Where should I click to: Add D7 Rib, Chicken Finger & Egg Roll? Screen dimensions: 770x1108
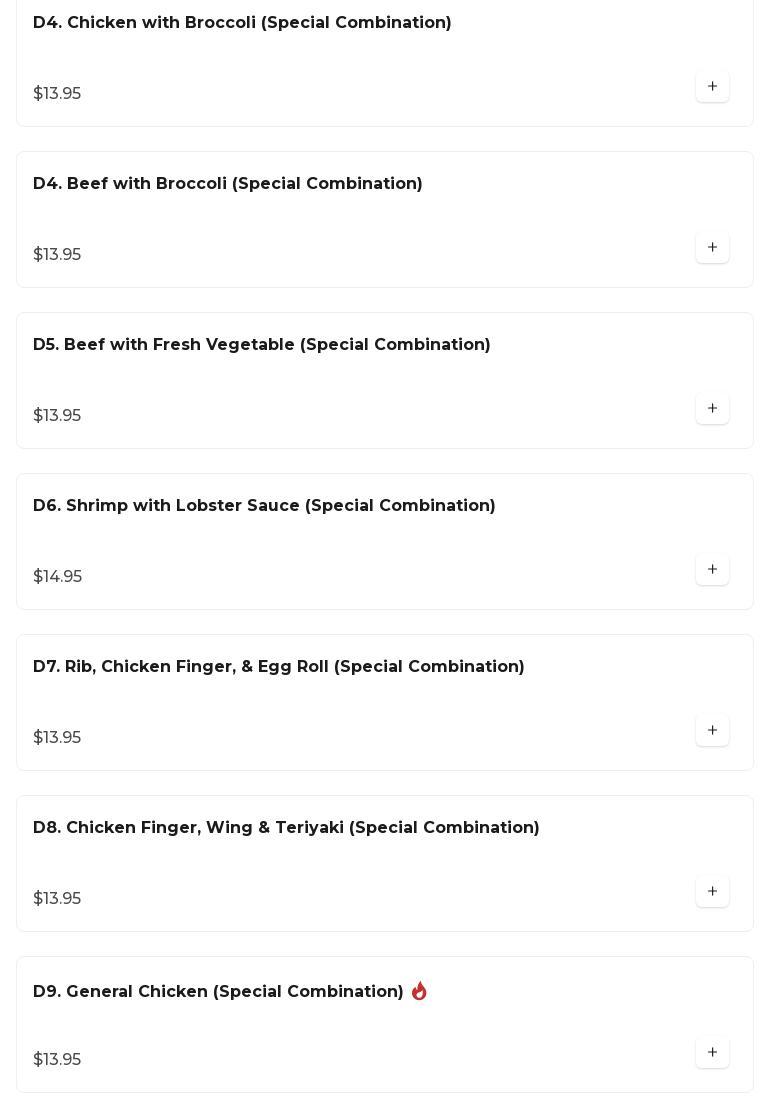712,731
